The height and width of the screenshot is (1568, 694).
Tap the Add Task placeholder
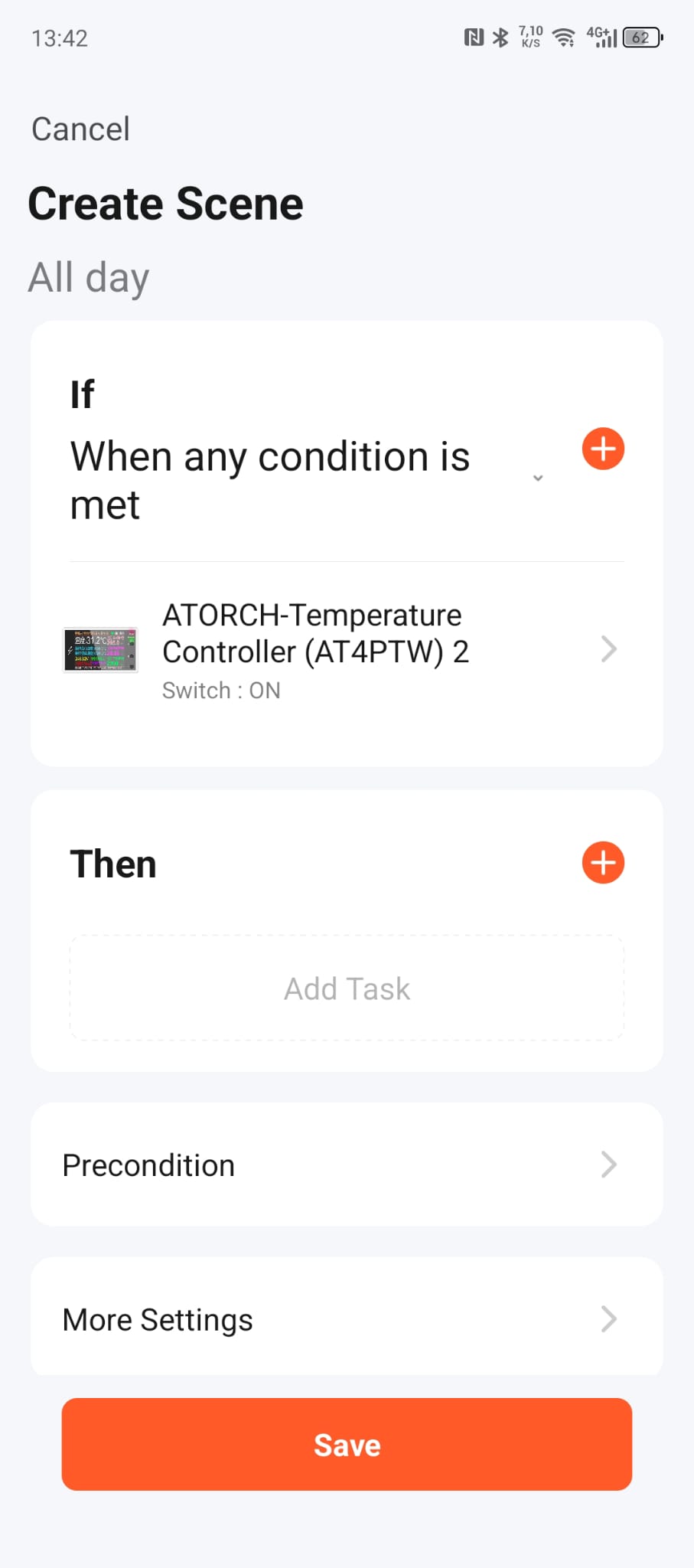click(347, 988)
